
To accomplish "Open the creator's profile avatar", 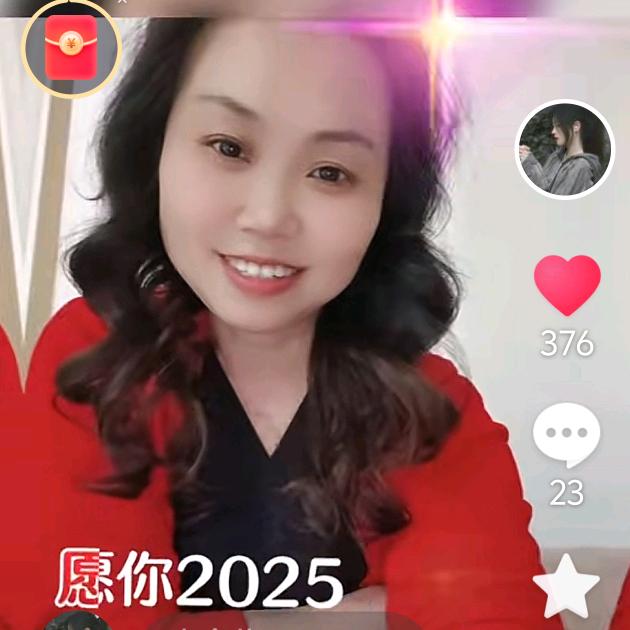I will [565, 150].
